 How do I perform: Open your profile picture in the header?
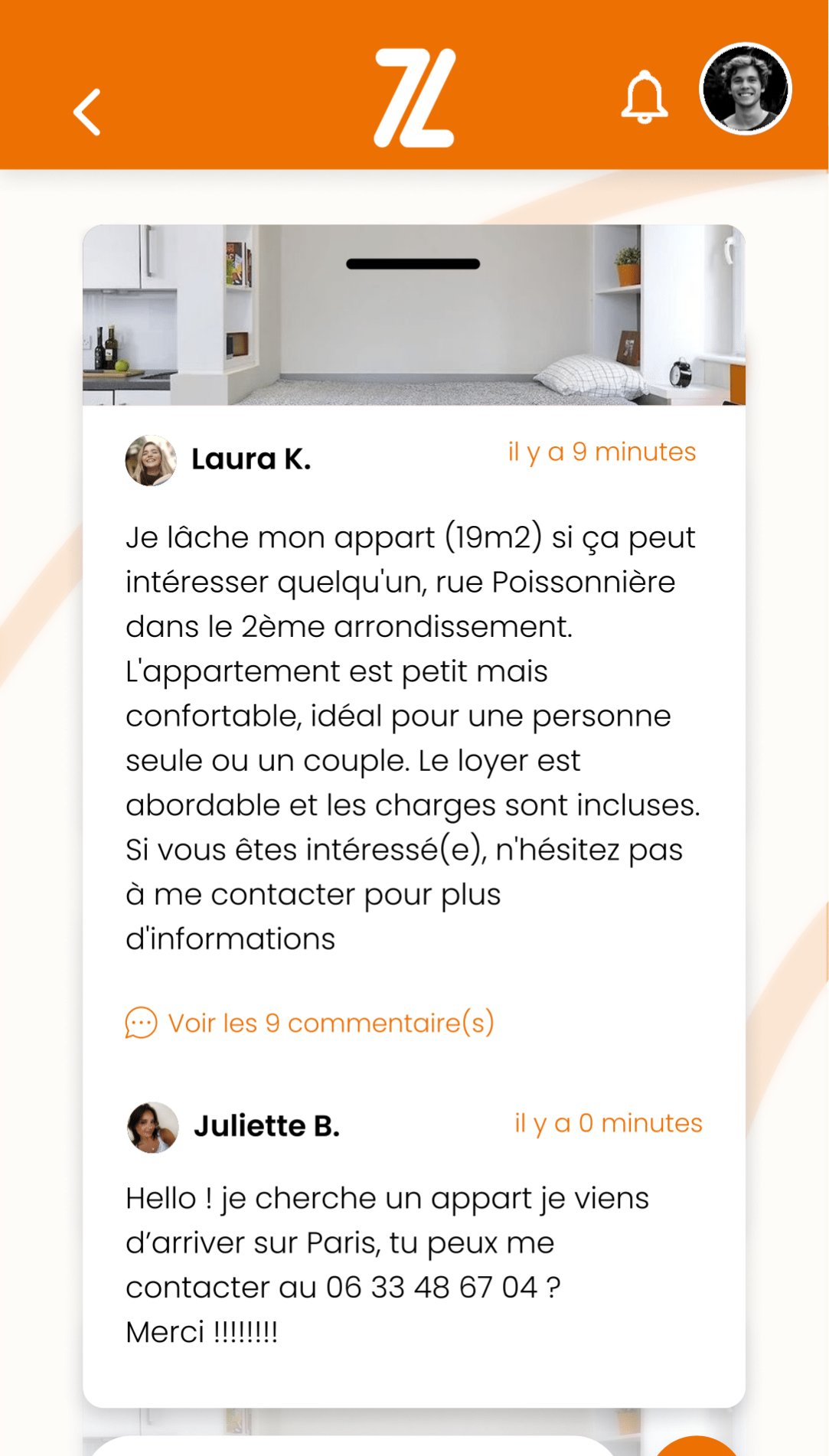745,90
